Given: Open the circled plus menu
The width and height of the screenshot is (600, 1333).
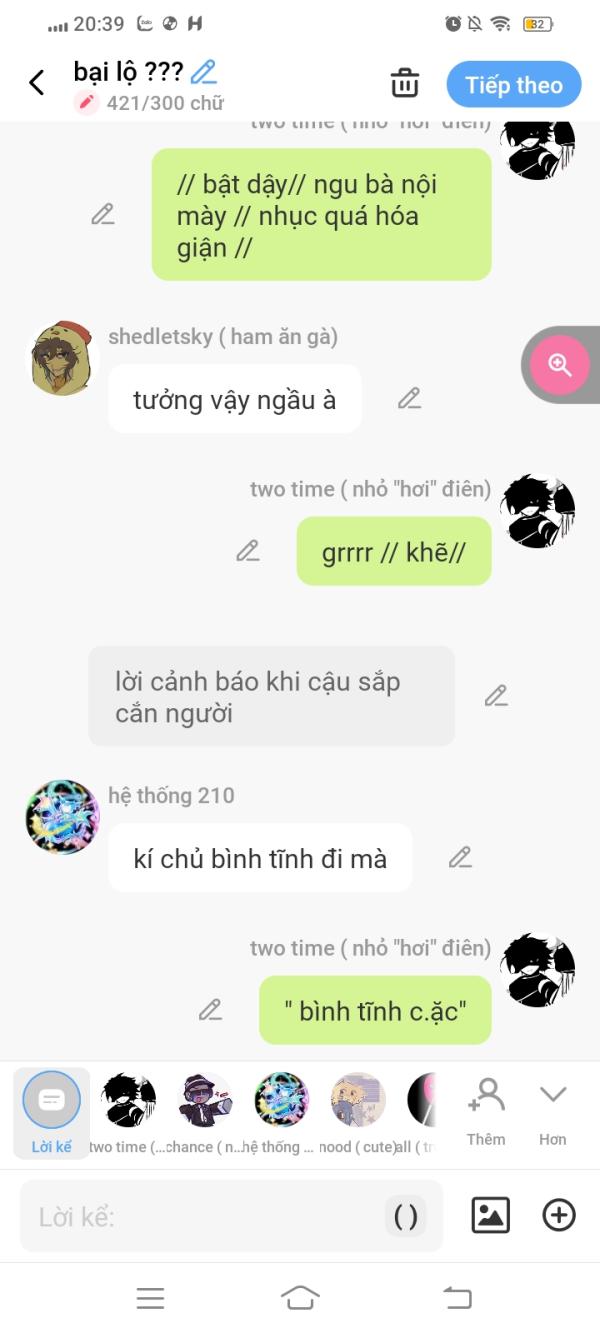Looking at the screenshot, I should click(x=558, y=1216).
